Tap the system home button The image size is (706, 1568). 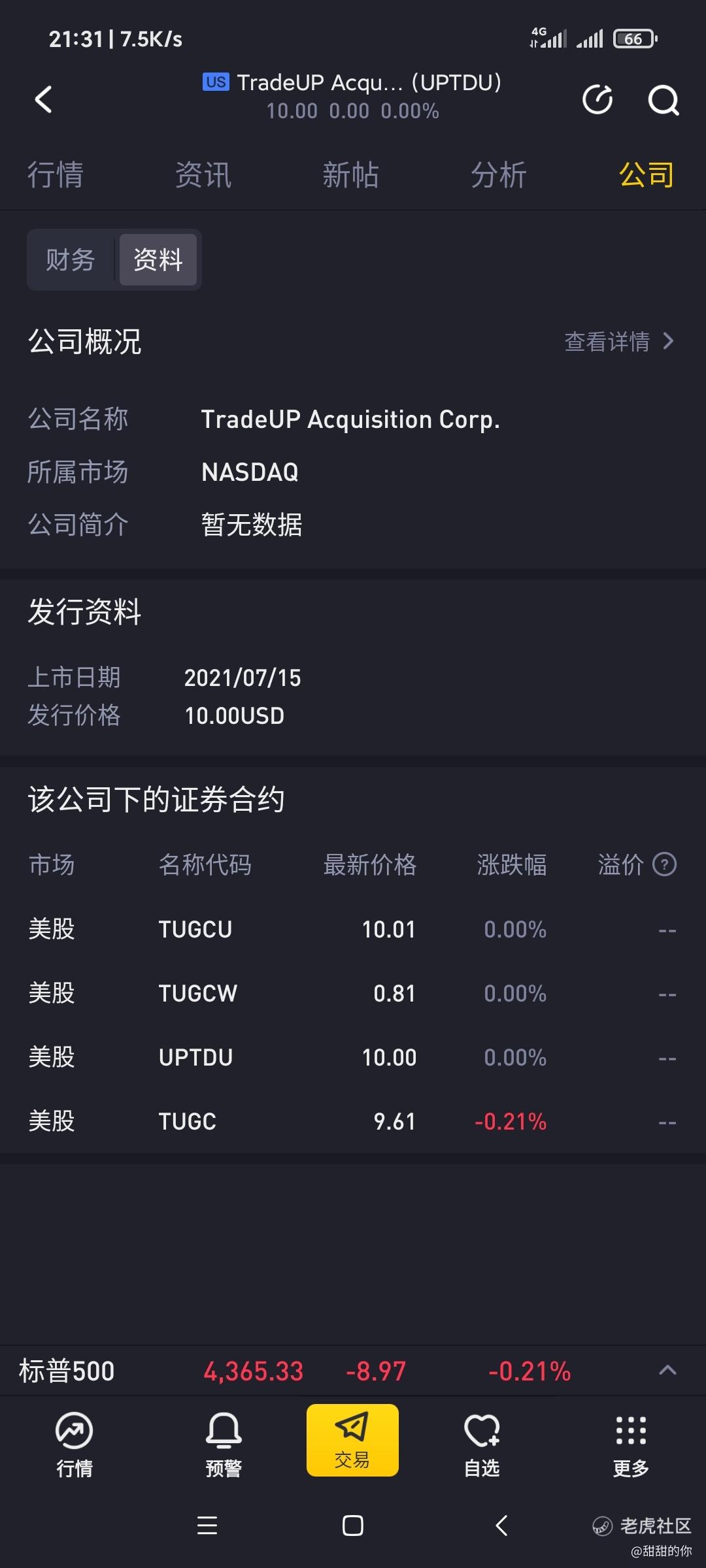click(x=353, y=1526)
